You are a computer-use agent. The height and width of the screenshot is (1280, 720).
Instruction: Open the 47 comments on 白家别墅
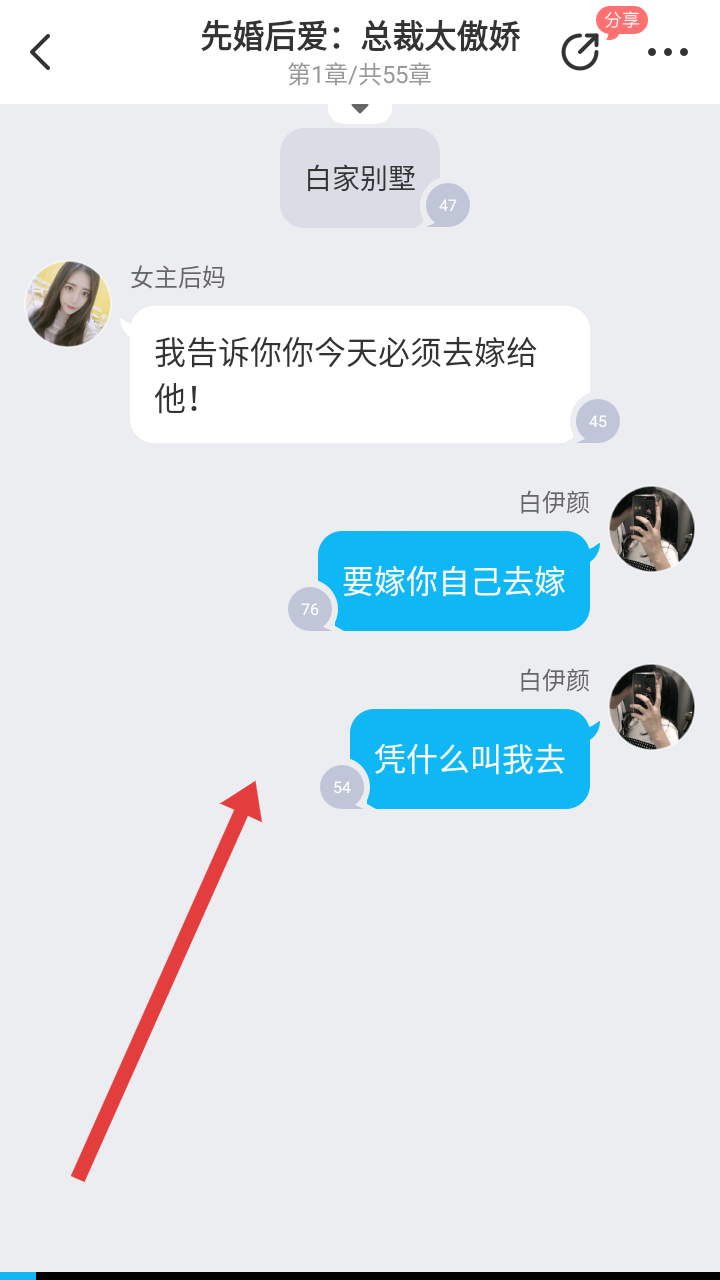(447, 205)
